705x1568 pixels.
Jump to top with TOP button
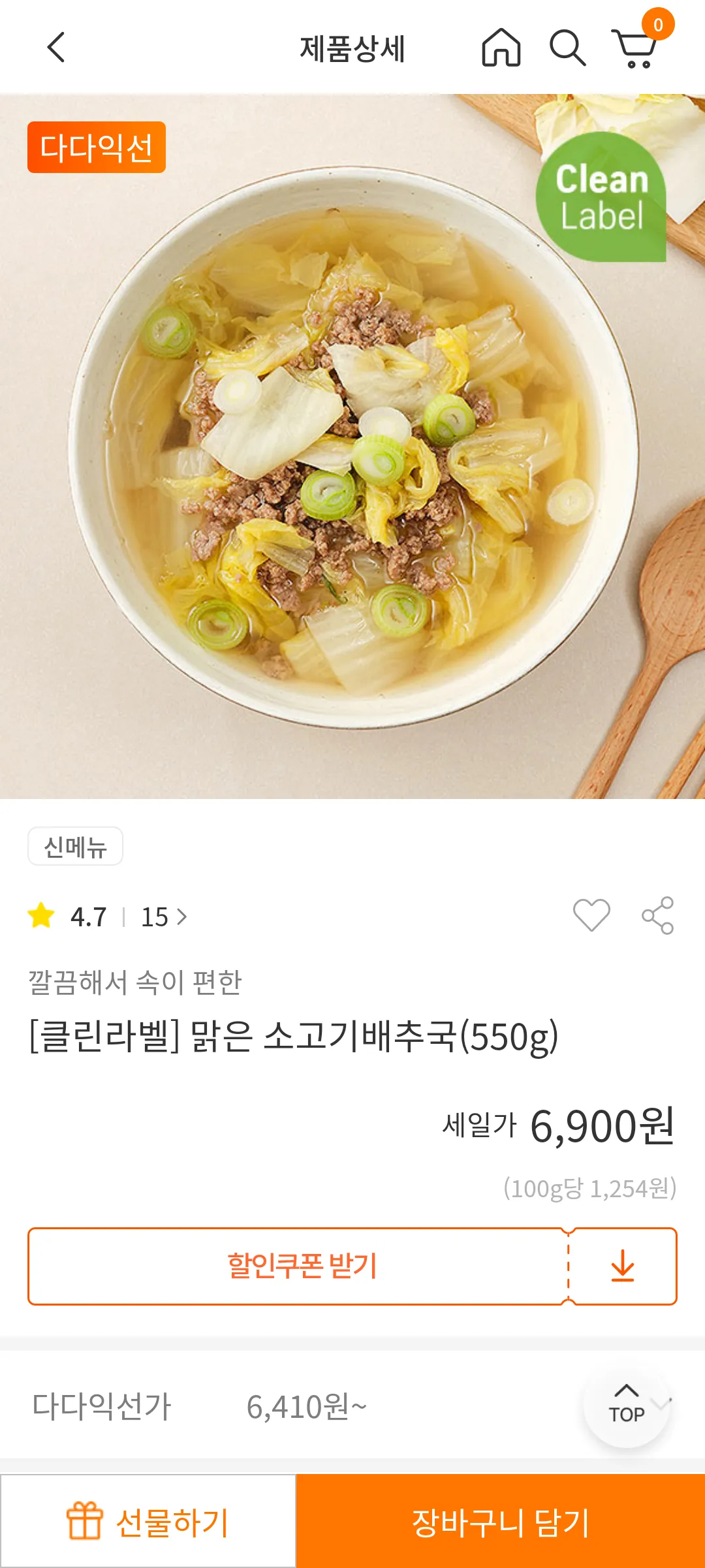click(x=627, y=1404)
